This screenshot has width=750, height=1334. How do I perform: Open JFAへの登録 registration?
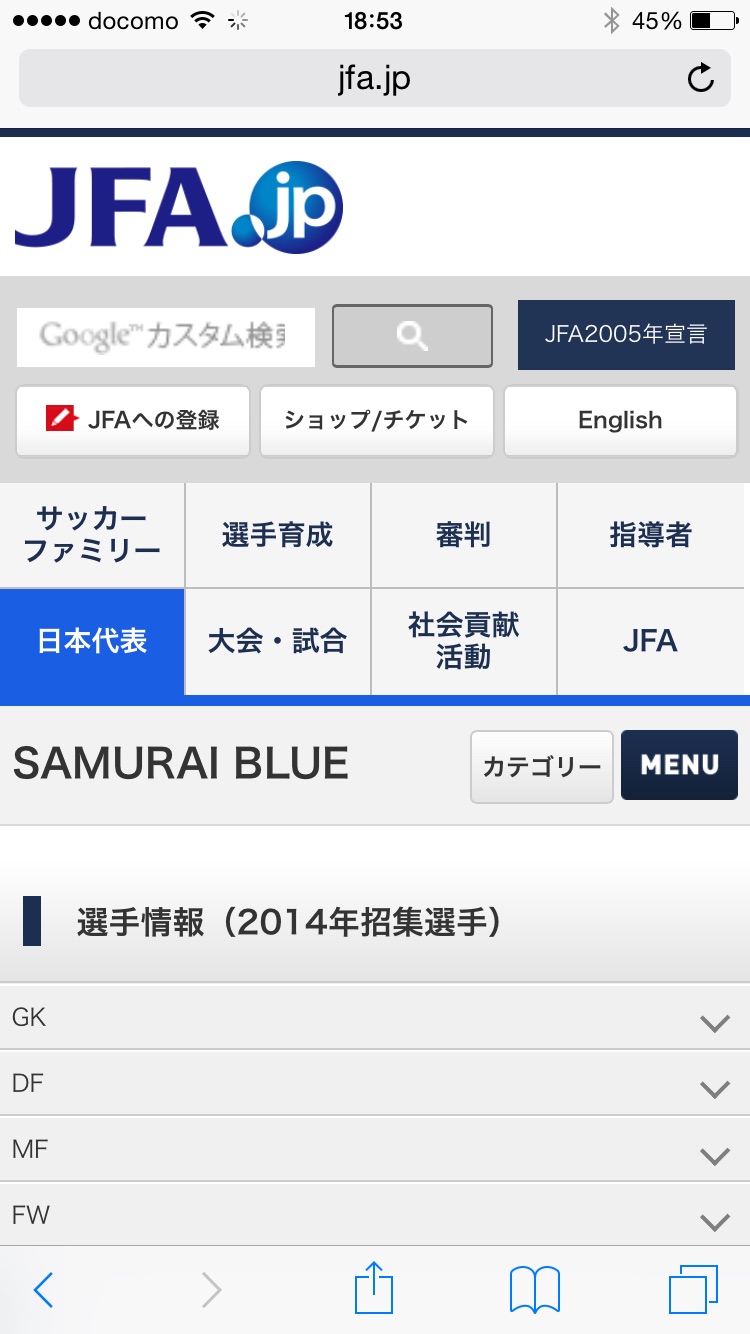pyautogui.click(x=132, y=420)
